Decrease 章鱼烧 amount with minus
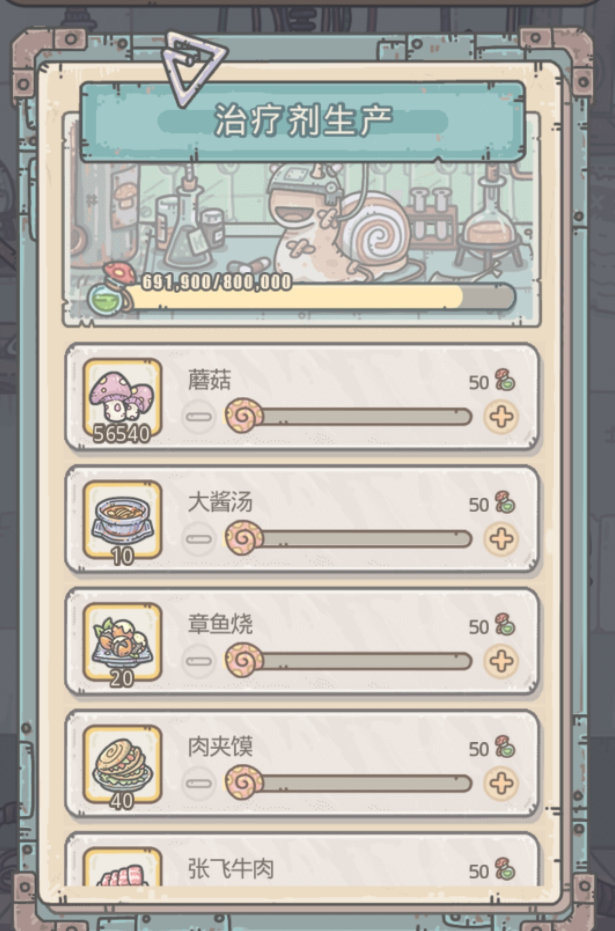615x931 pixels. click(x=199, y=661)
